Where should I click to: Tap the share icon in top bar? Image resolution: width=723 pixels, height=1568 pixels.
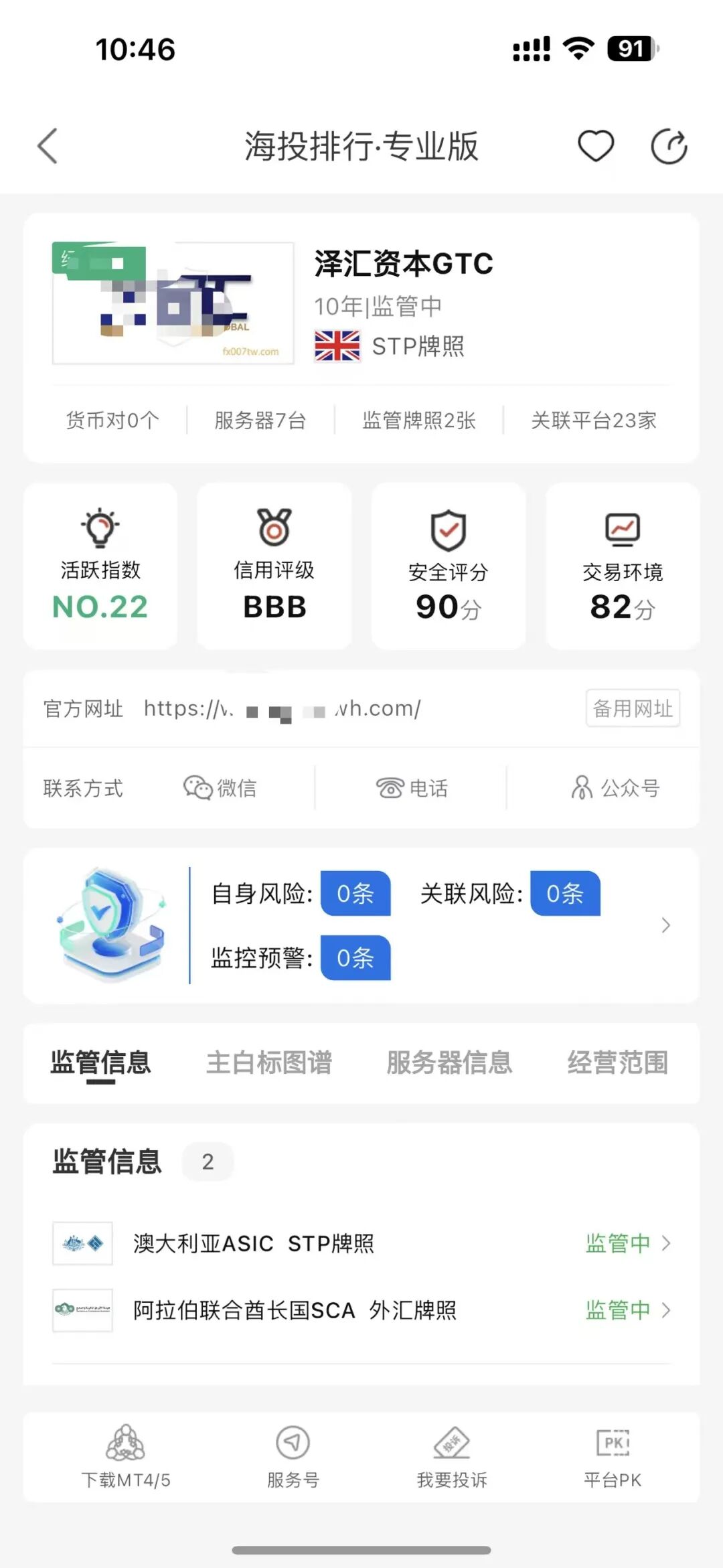667,146
